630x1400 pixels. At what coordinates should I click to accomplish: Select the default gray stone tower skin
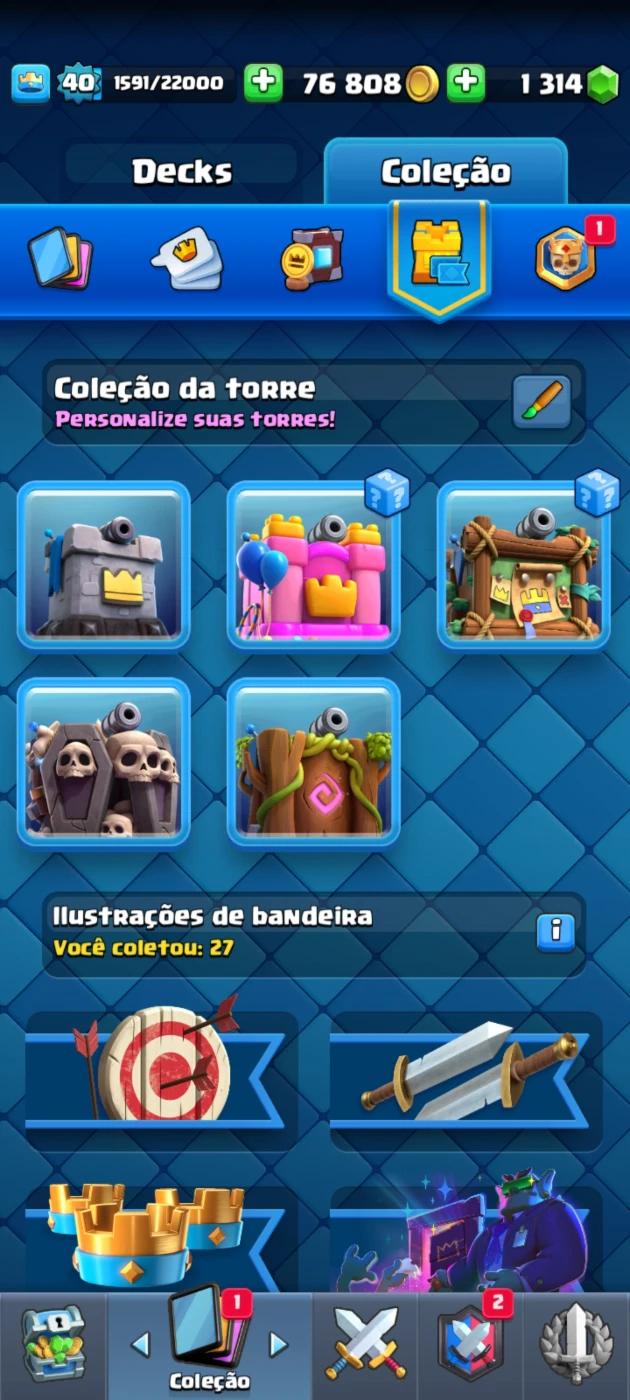click(x=104, y=565)
